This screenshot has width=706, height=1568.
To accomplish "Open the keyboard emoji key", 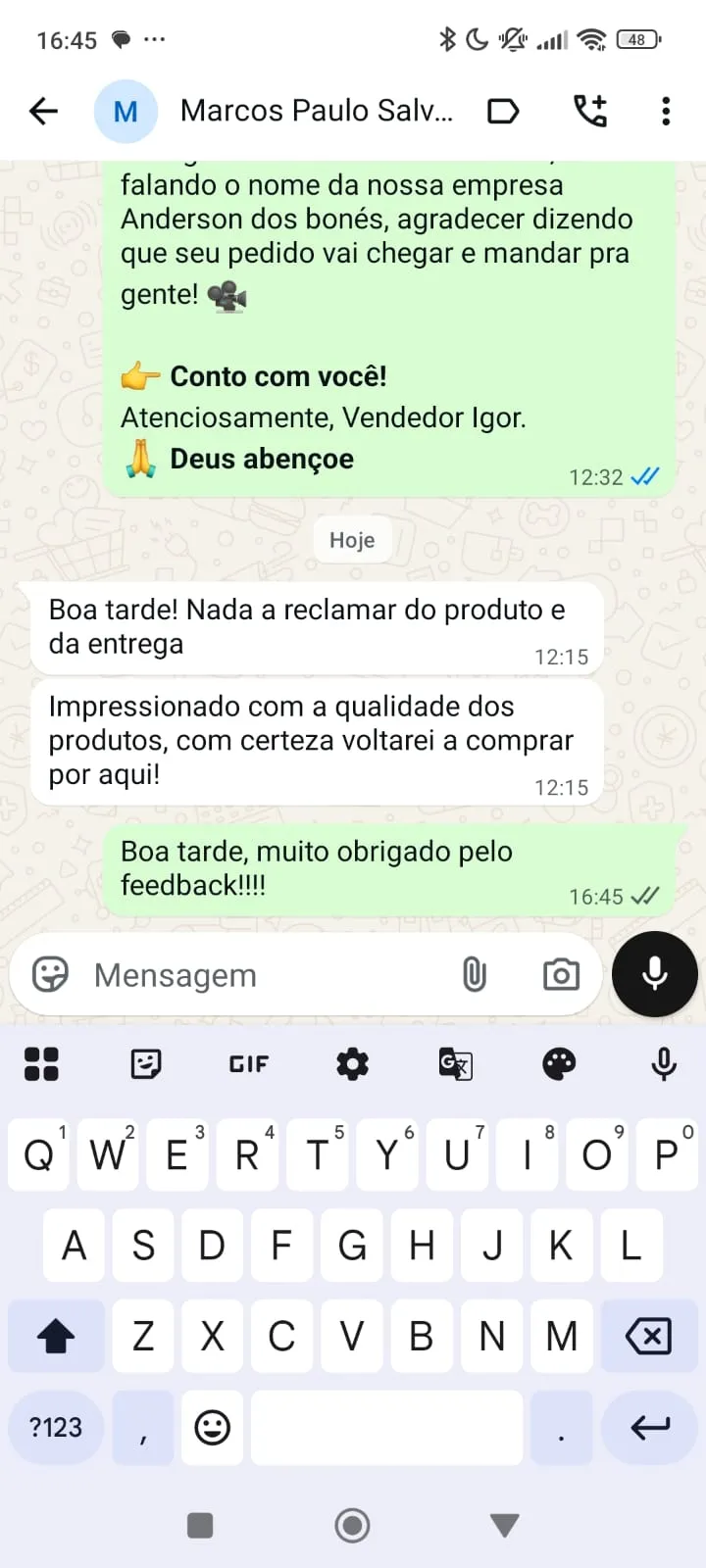I will point(212,1428).
